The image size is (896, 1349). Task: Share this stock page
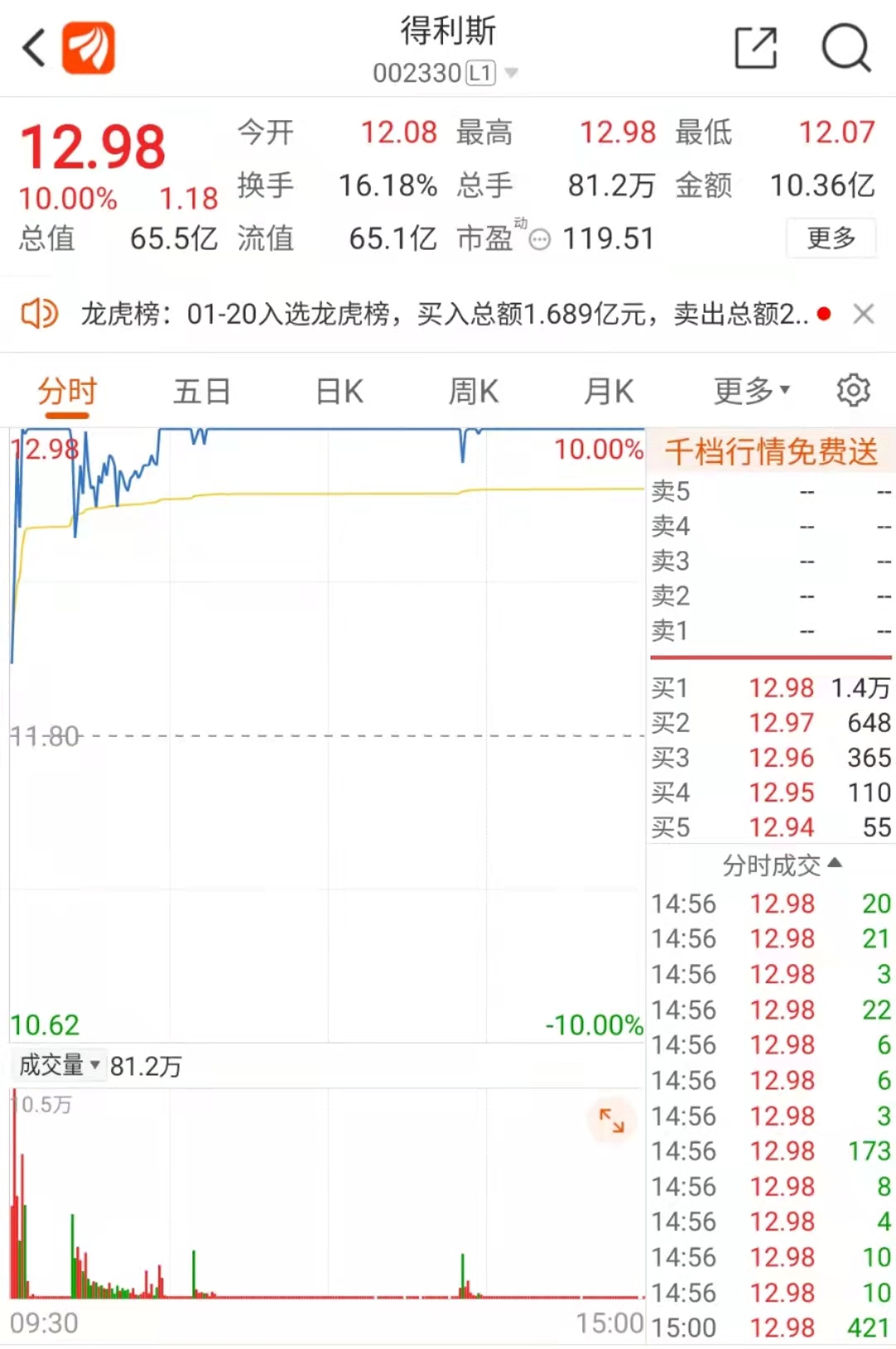(x=756, y=48)
